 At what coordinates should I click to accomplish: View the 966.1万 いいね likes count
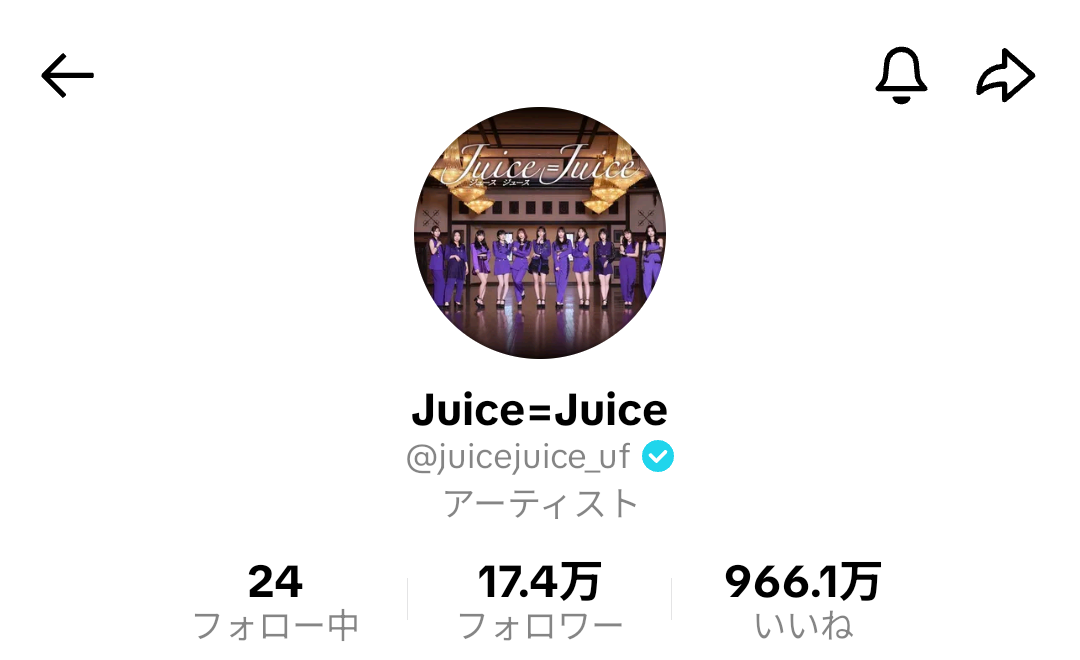click(803, 602)
